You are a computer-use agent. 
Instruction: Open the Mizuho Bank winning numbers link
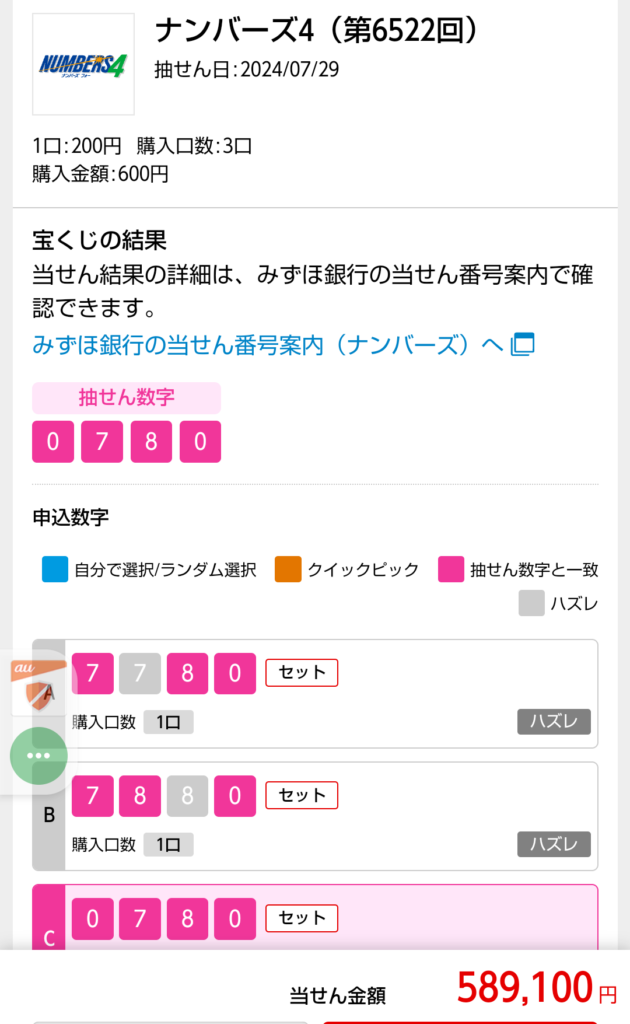283,345
